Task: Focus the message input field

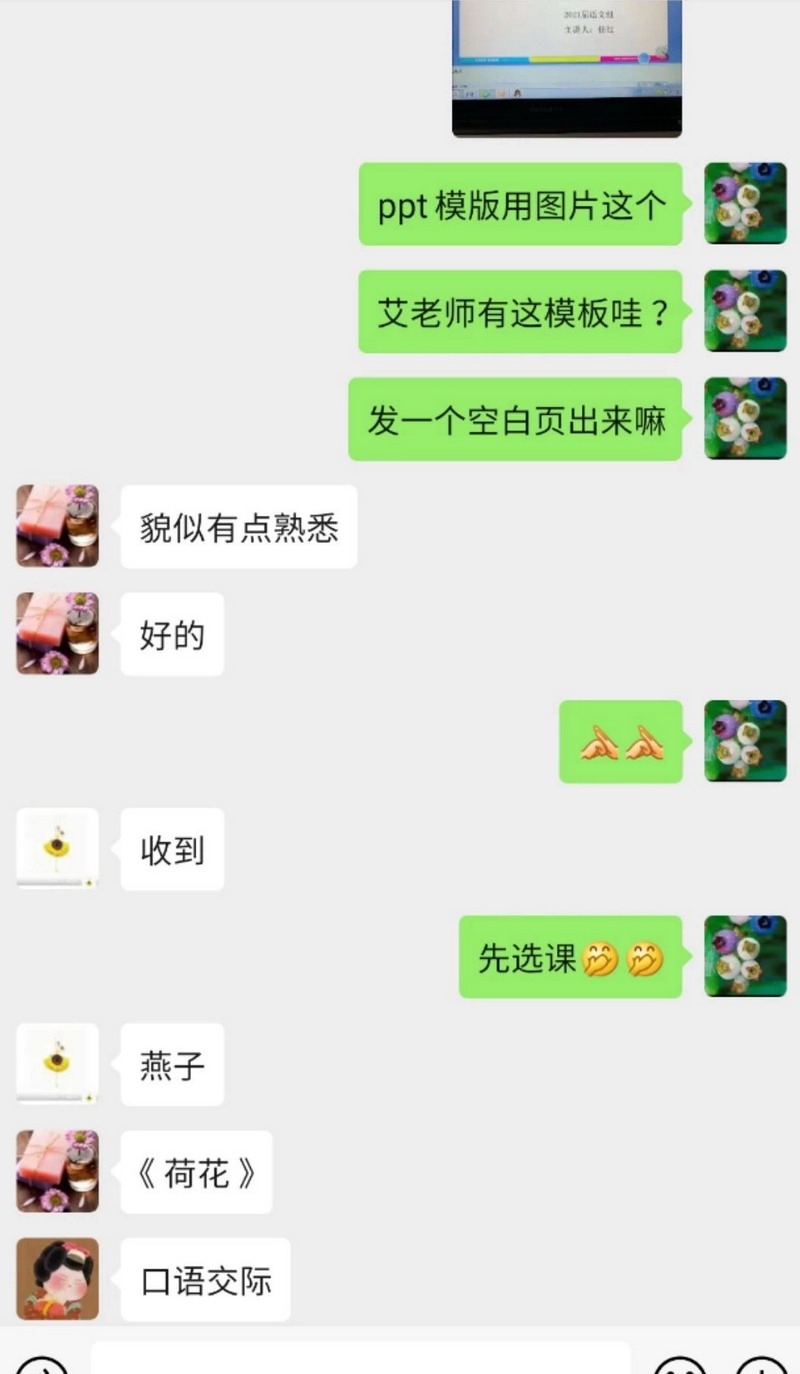Action: (x=360, y=1362)
